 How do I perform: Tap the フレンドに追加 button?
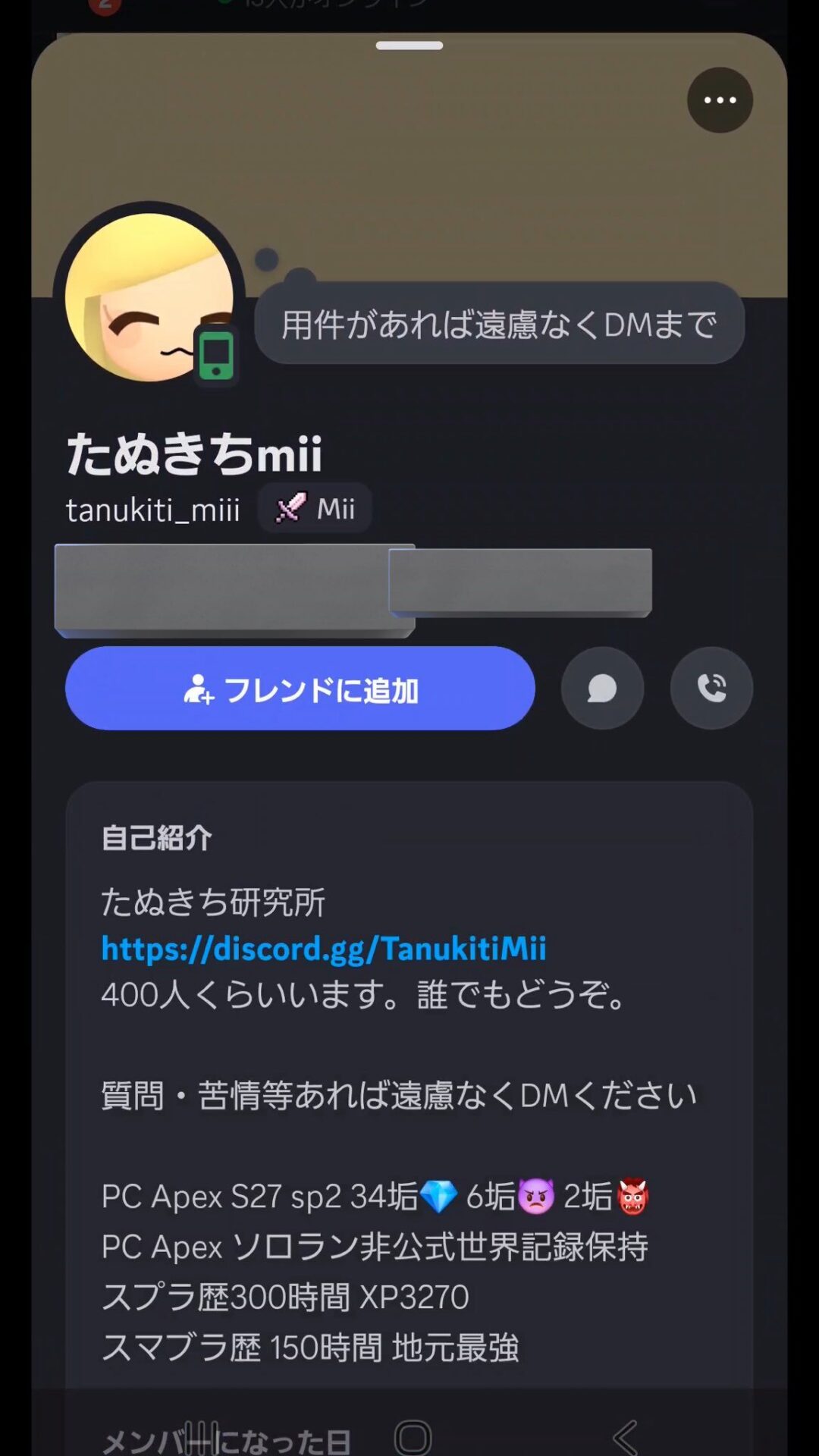300,689
